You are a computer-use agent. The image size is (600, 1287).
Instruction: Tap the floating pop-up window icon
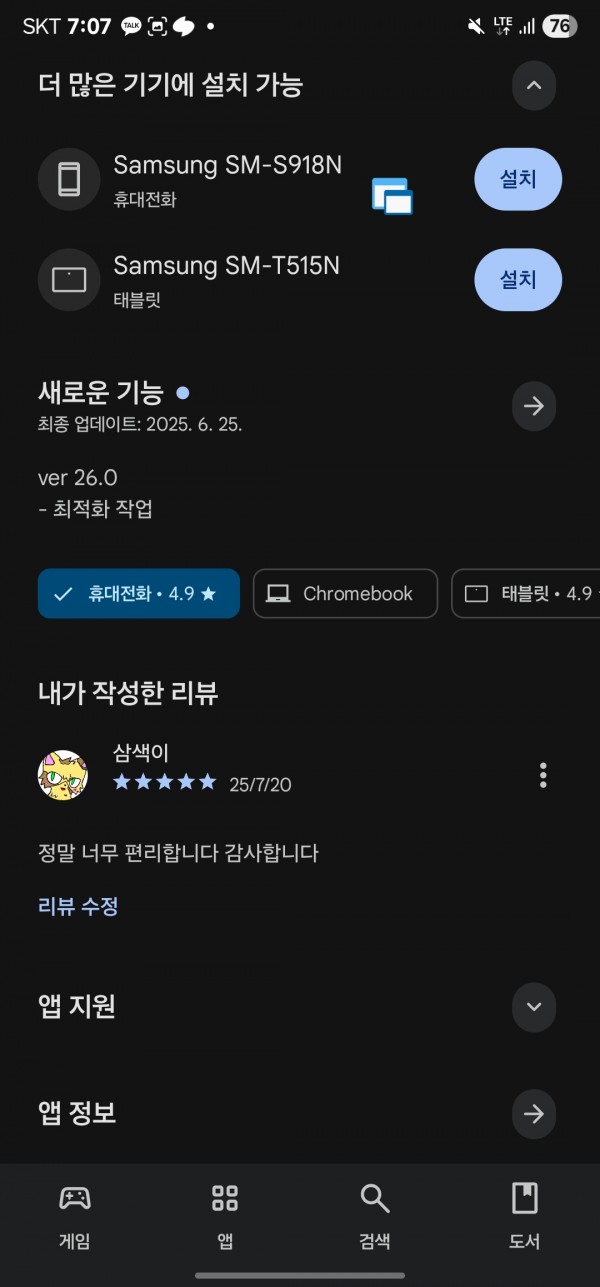[x=392, y=196]
